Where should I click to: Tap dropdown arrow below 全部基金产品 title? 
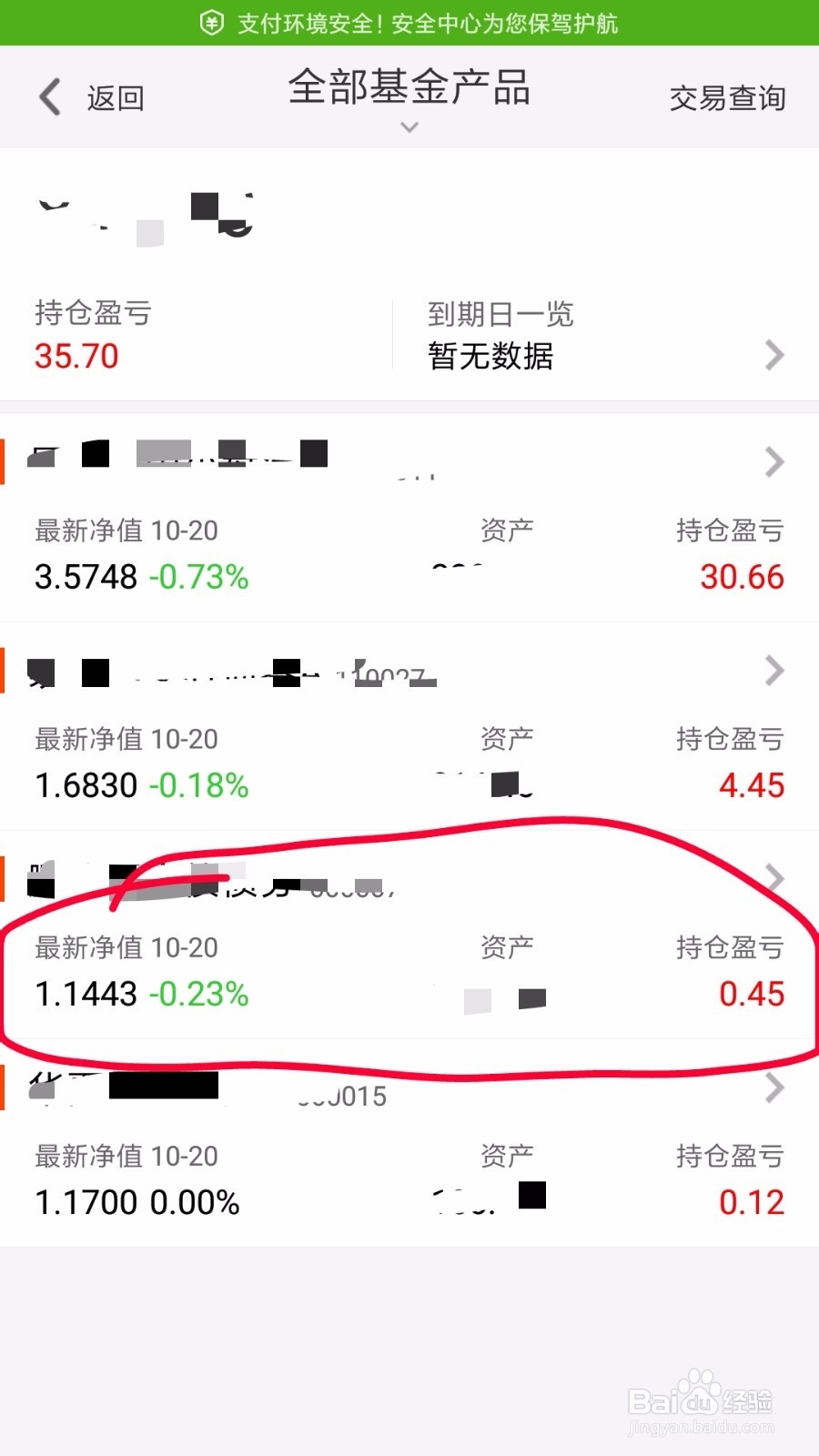[409, 126]
